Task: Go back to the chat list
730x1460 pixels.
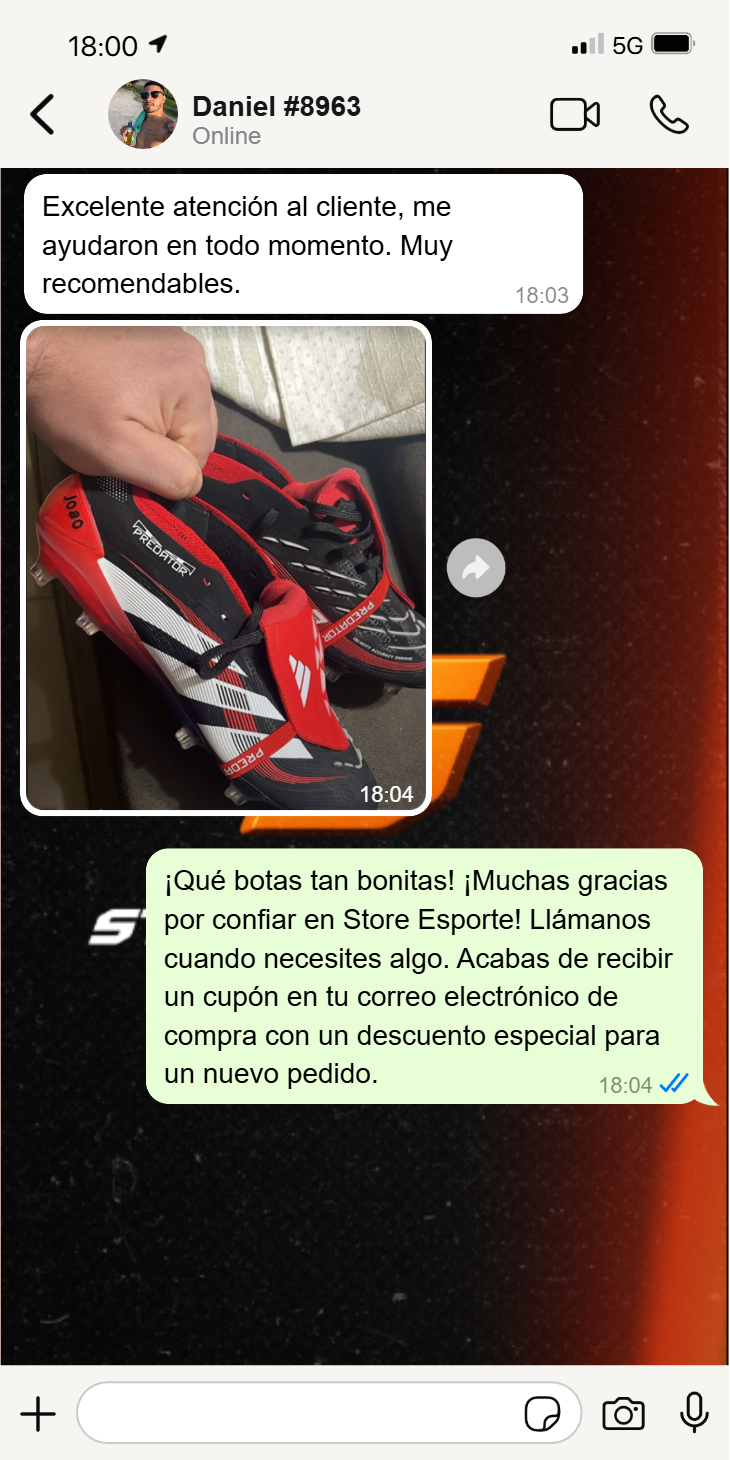Action: click(x=42, y=115)
